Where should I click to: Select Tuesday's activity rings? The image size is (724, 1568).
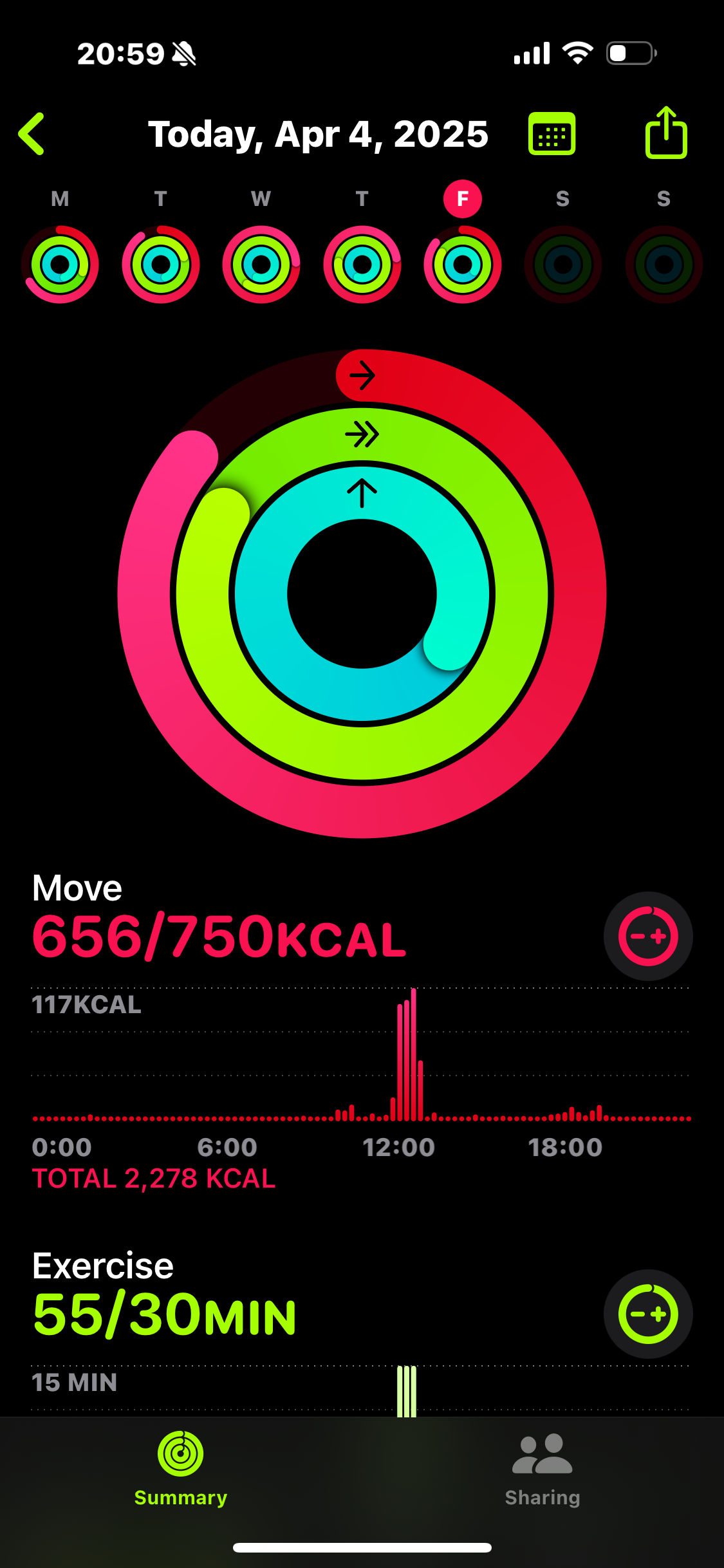tap(161, 264)
